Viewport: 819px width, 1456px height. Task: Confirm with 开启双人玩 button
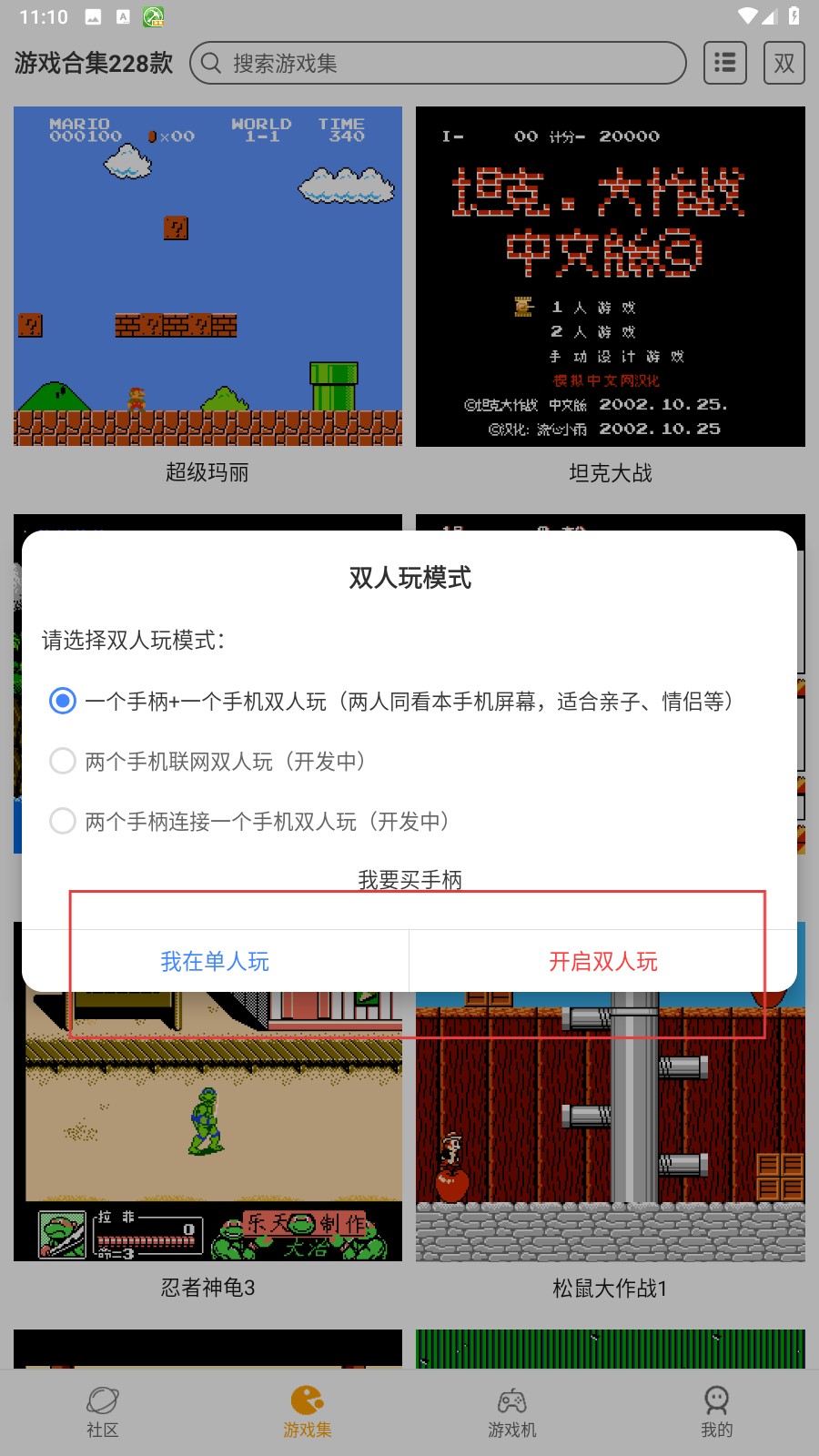(602, 961)
